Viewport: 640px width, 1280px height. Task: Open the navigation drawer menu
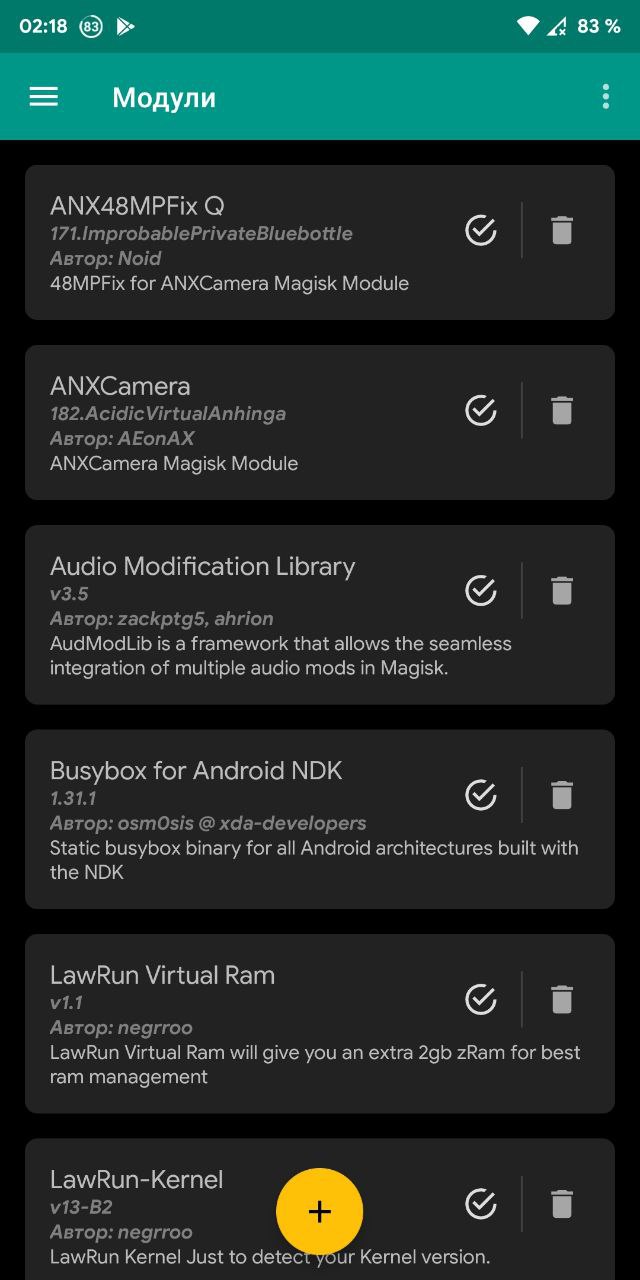(43, 96)
